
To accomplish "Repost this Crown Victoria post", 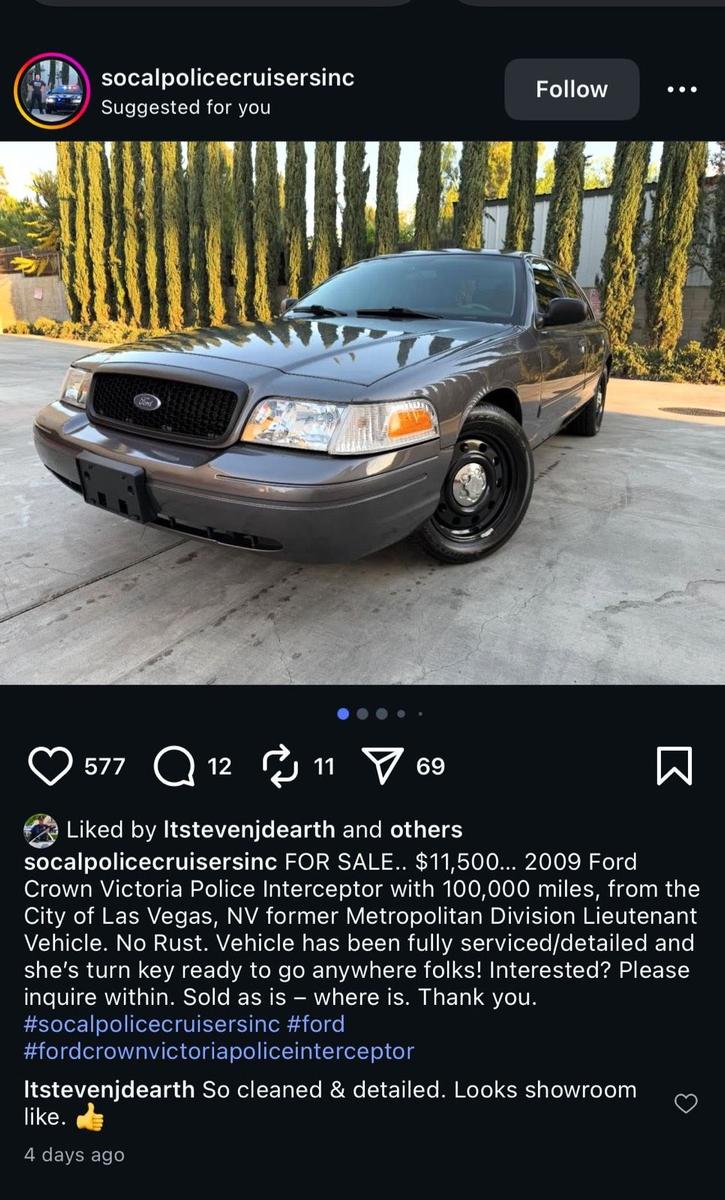I will [281, 767].
